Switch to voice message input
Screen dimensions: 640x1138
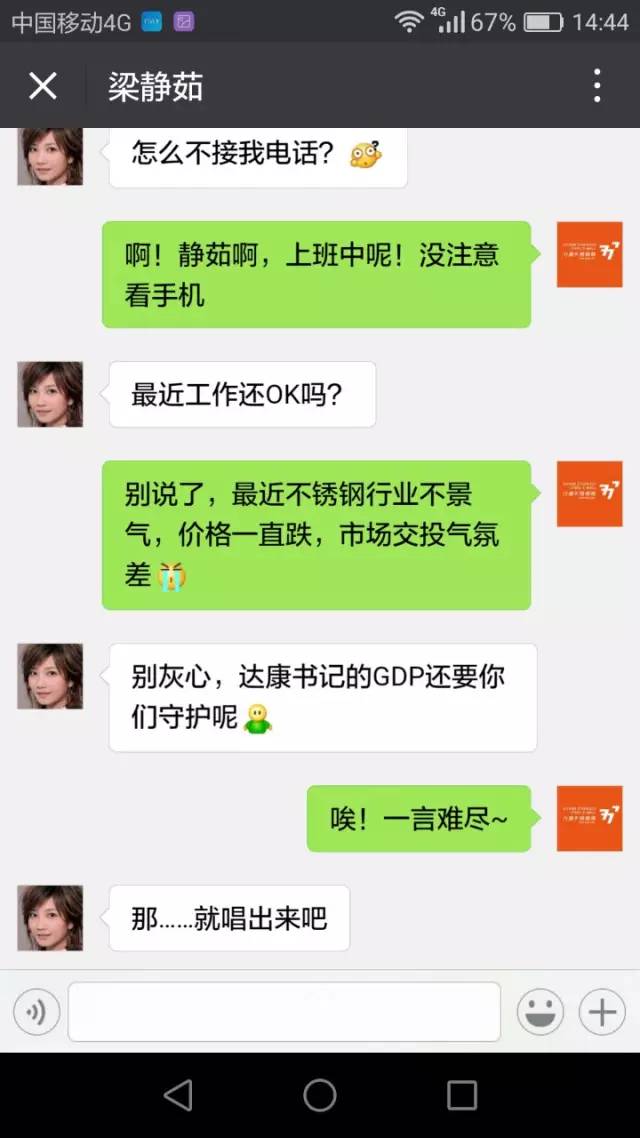[37, 1013]
